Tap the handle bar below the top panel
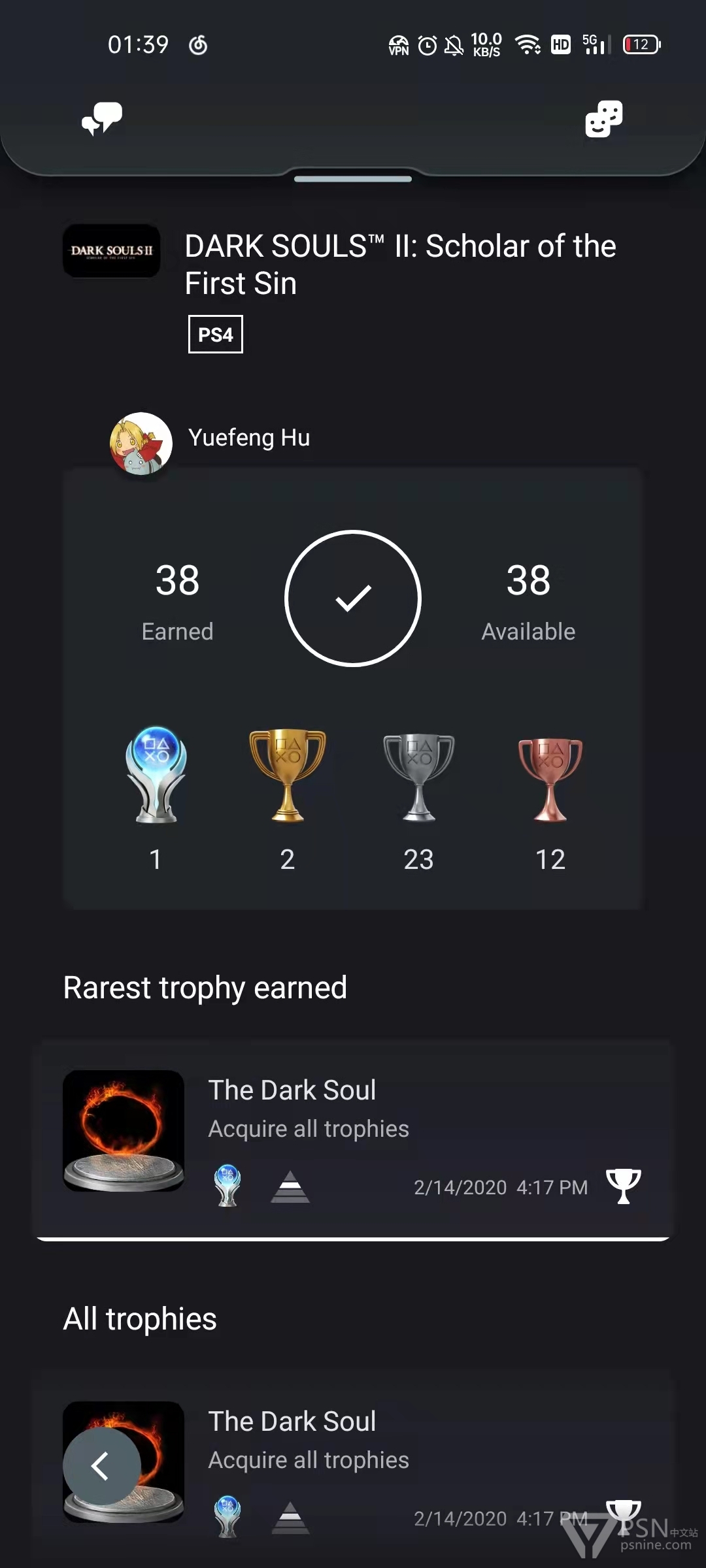Screen dimensions: 706x1568 [x=353, y=179]
